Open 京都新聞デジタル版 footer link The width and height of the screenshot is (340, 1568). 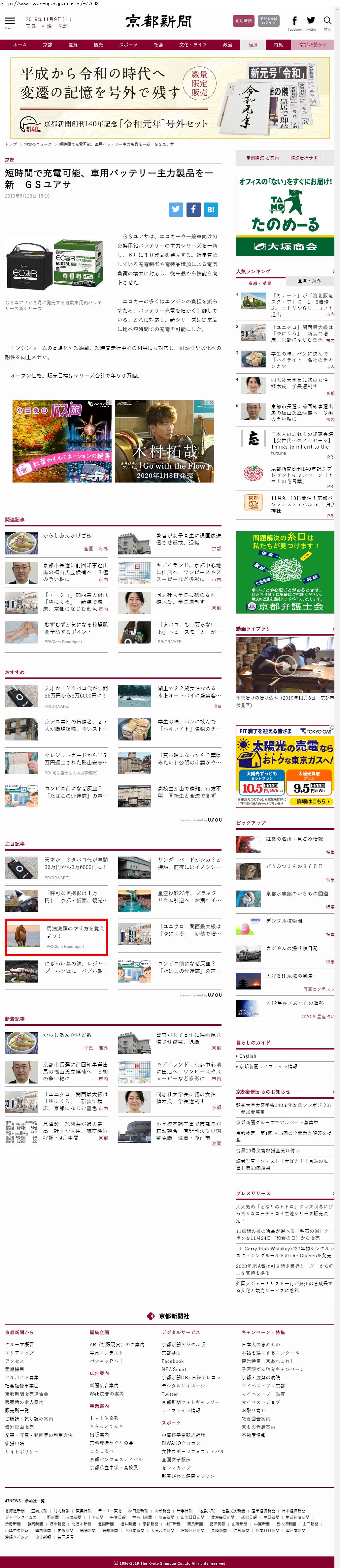coord(183,1344)
